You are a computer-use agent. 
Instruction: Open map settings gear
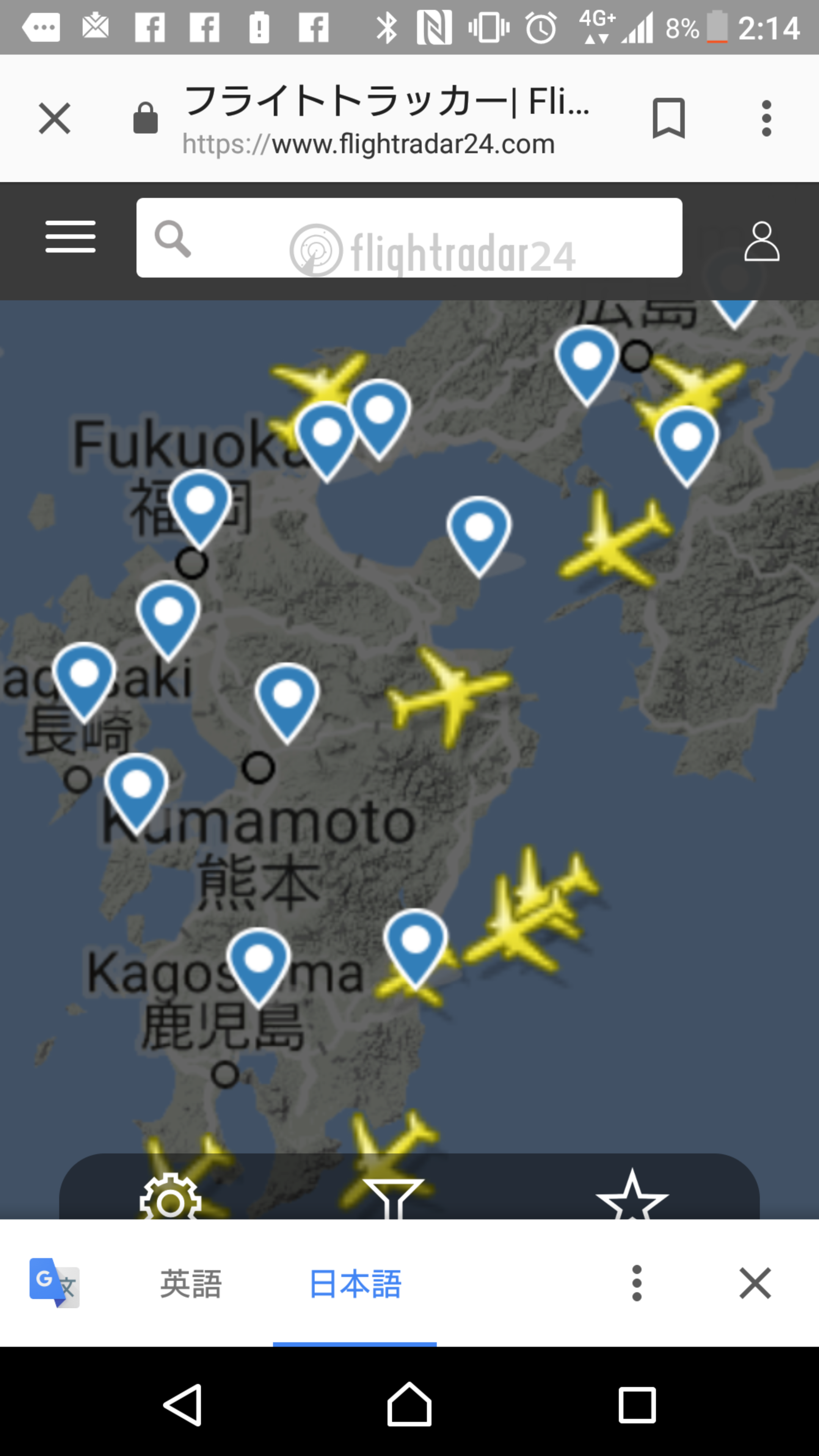[x=170, y=1198]
